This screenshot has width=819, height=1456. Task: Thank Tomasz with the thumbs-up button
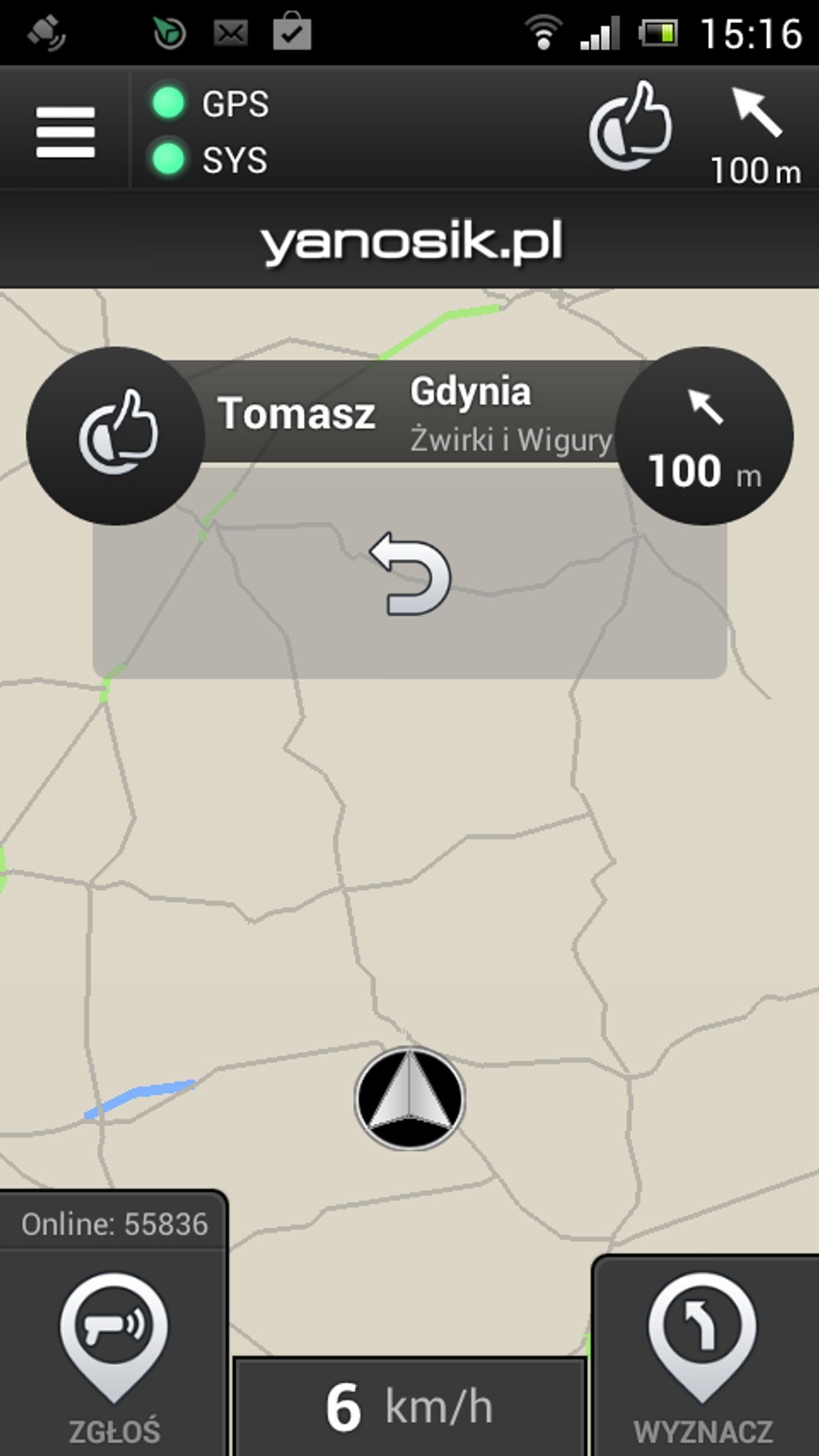click(116, 434)
